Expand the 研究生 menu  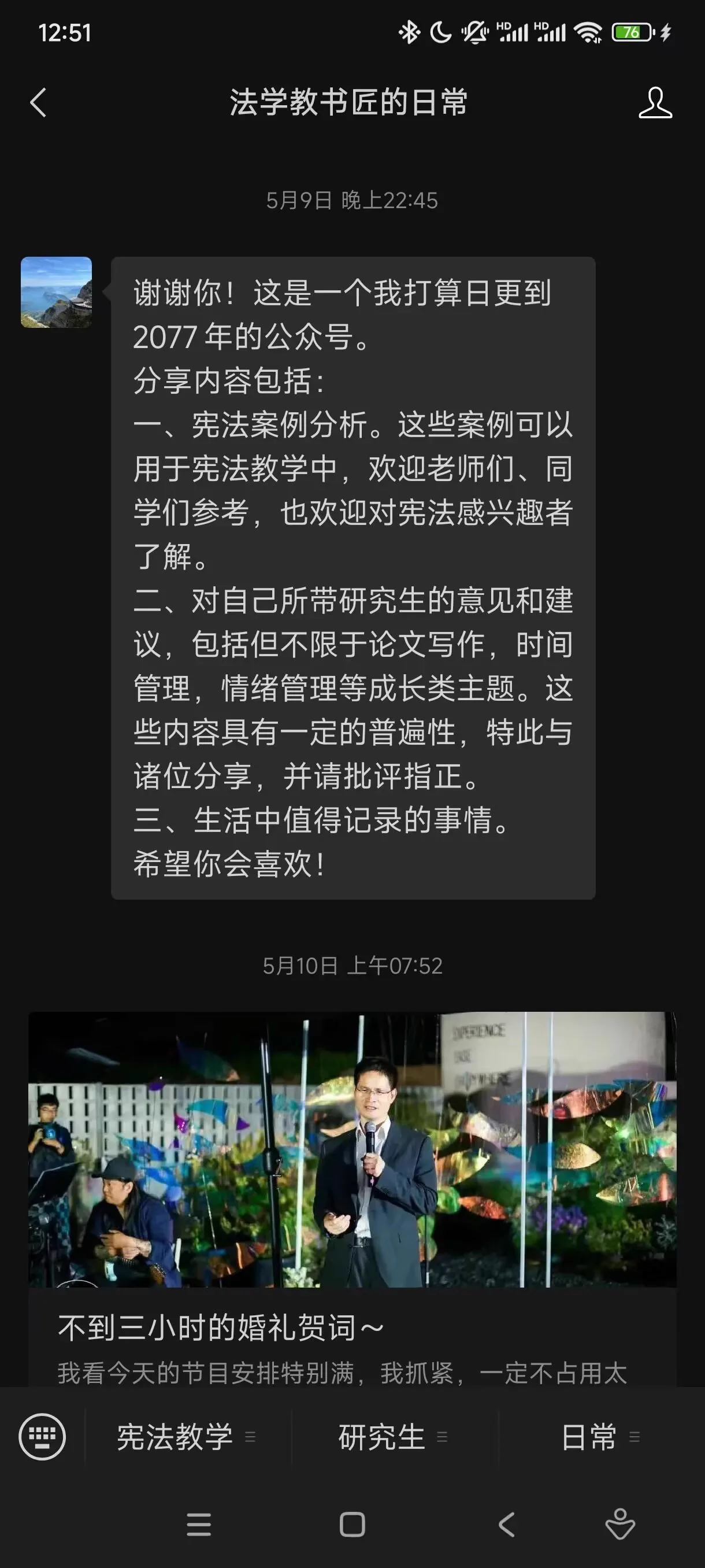393,1437
